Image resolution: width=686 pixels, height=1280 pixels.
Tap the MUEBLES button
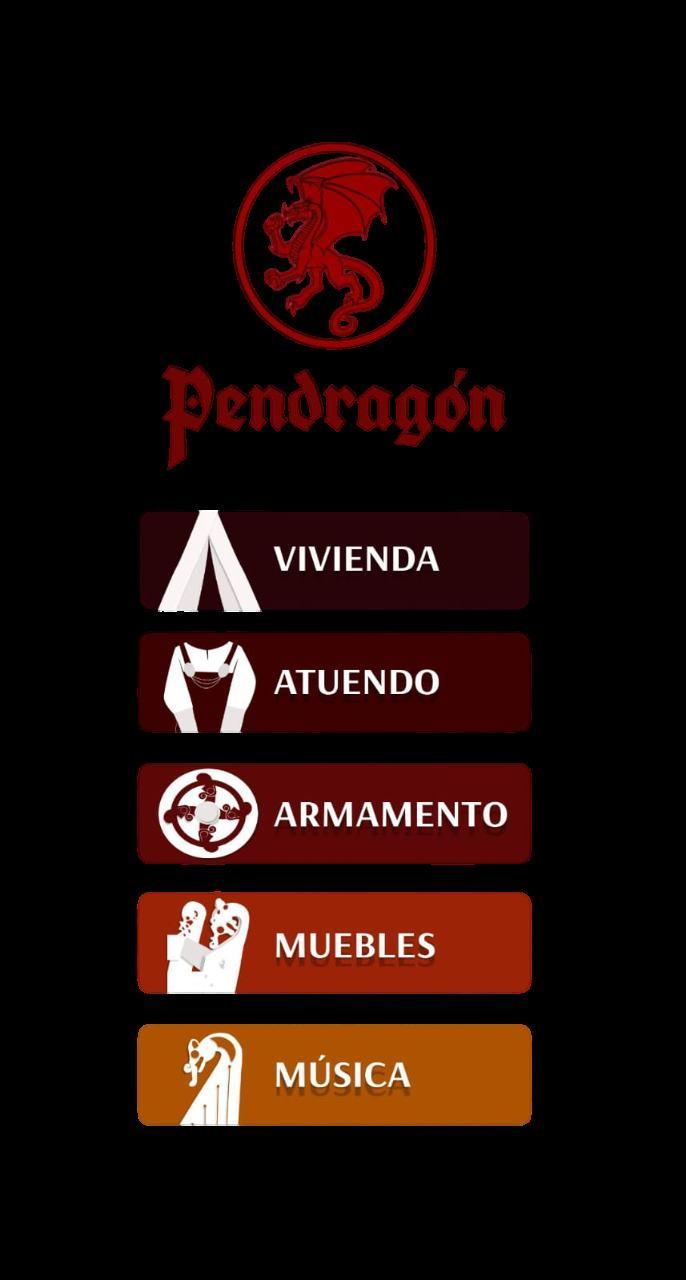tap(334, 943)
